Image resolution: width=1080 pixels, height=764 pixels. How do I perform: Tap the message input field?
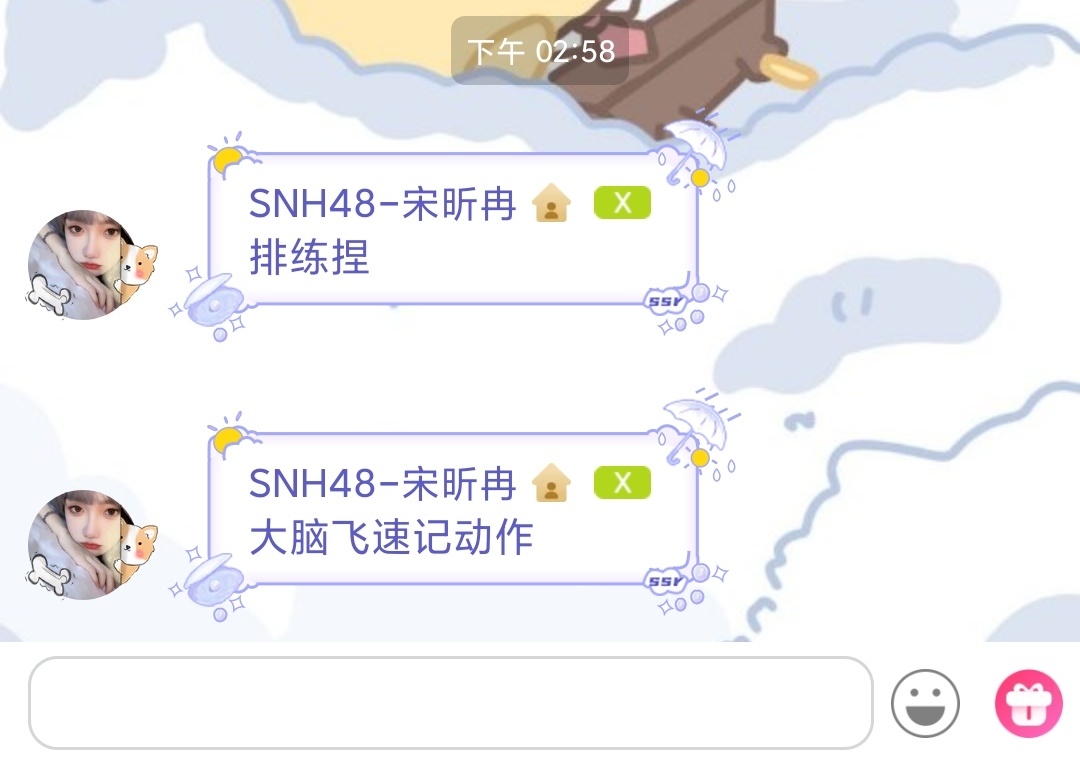pyautogui.click(x=450, y=702)
